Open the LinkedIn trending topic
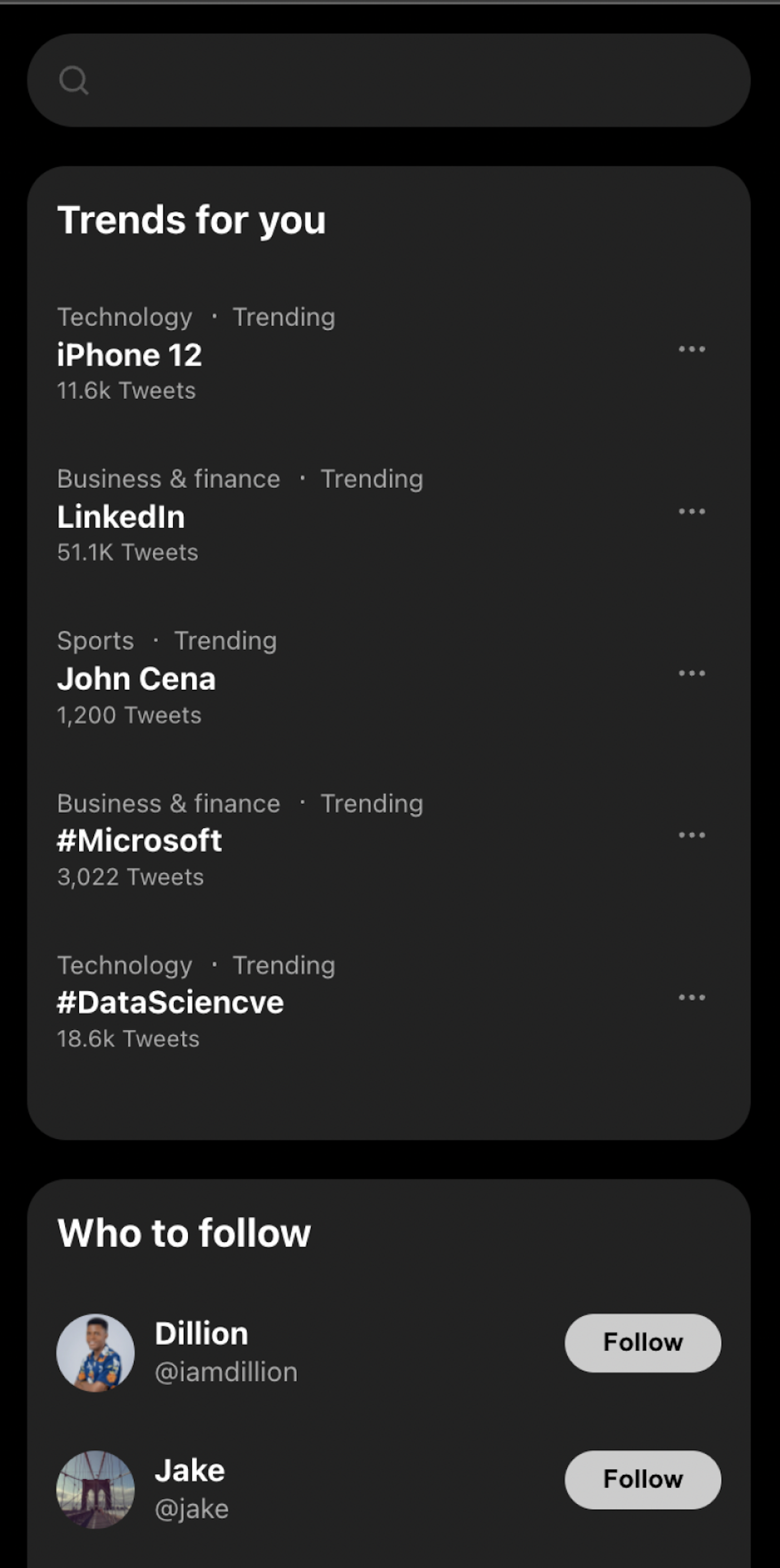The width and height of the screenshot is (780, 1568). [x=121, y=516]
